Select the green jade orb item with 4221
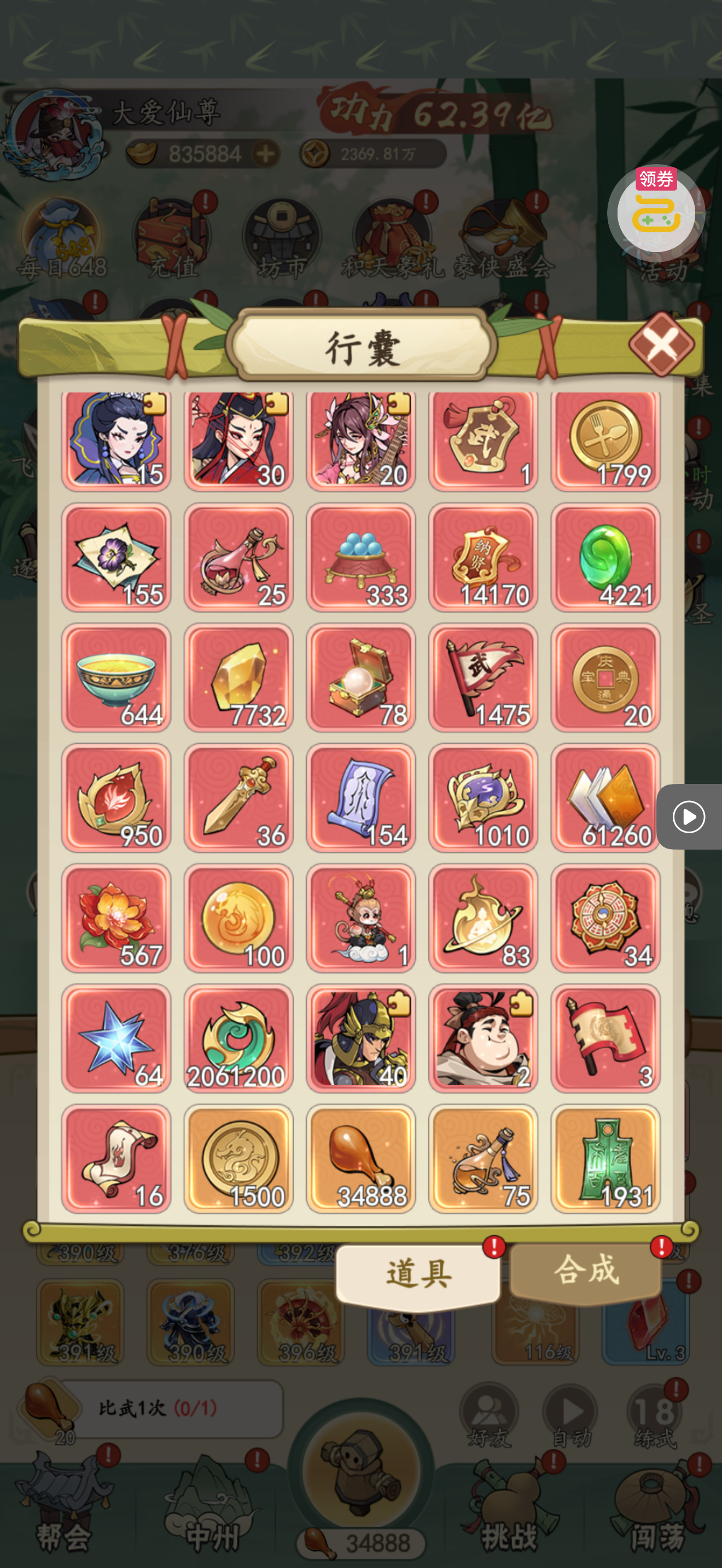Image resolution: width=722 pixels, height=1568 pixels. 605,557
